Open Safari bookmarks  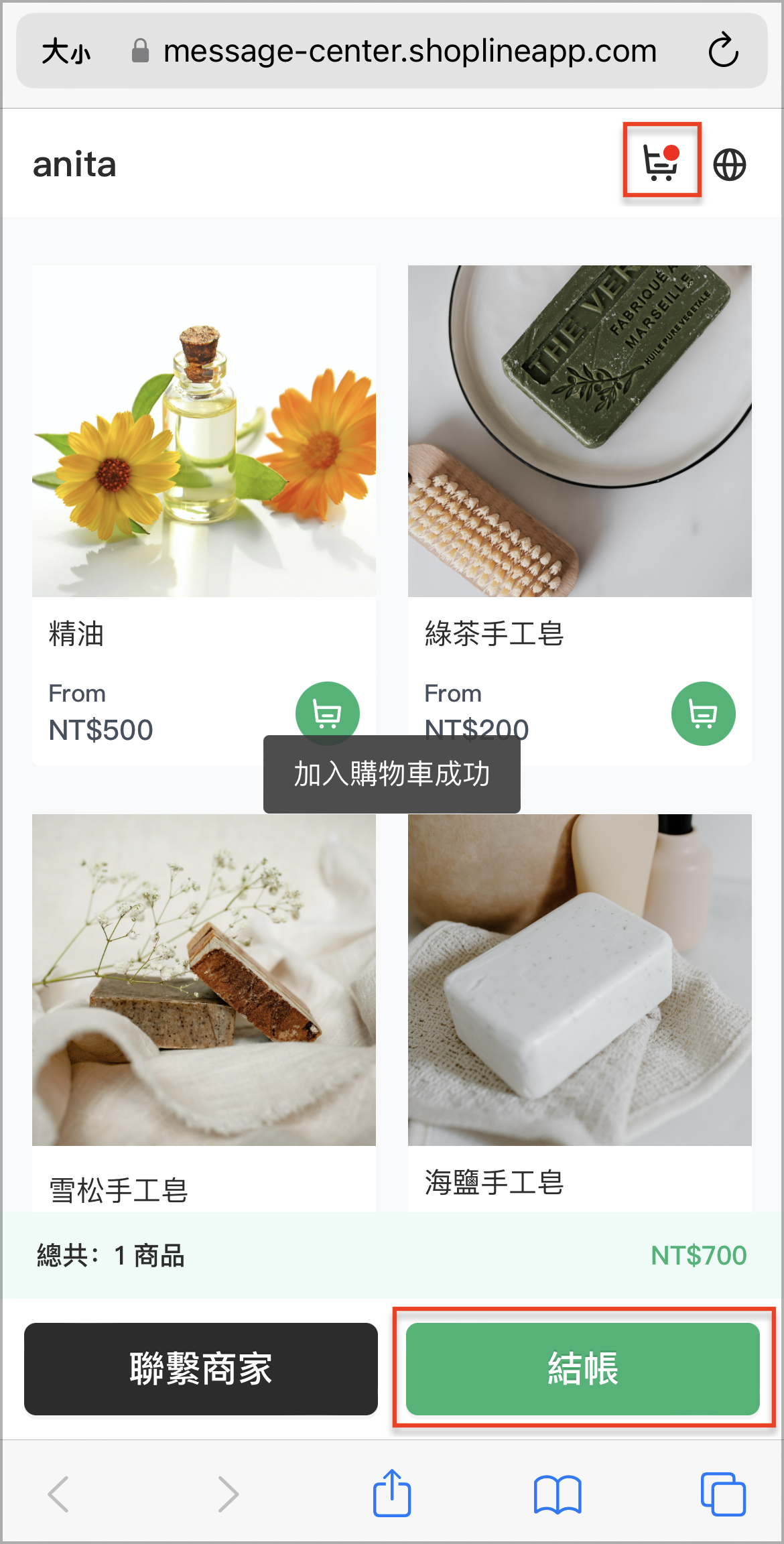point(558,1494)
